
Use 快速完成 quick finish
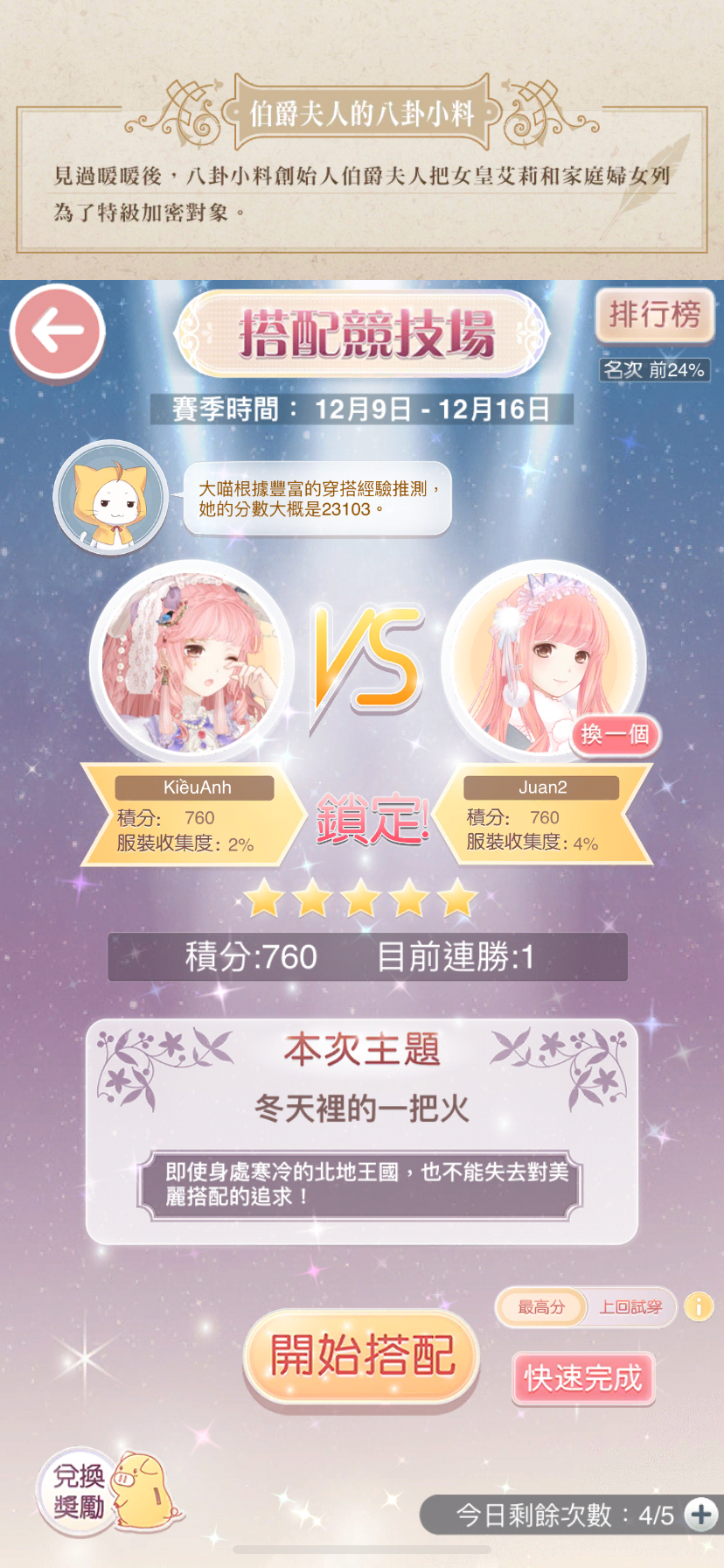582,1378
